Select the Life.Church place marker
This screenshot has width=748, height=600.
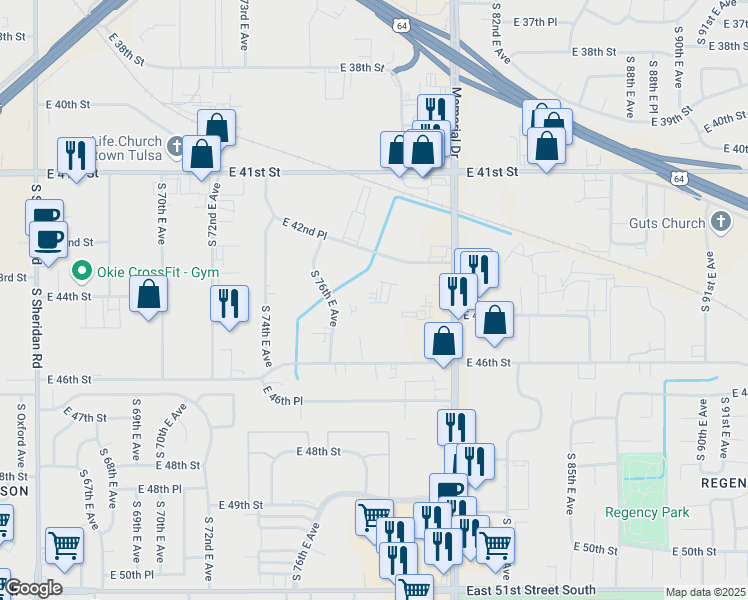(x=176, y=148)
